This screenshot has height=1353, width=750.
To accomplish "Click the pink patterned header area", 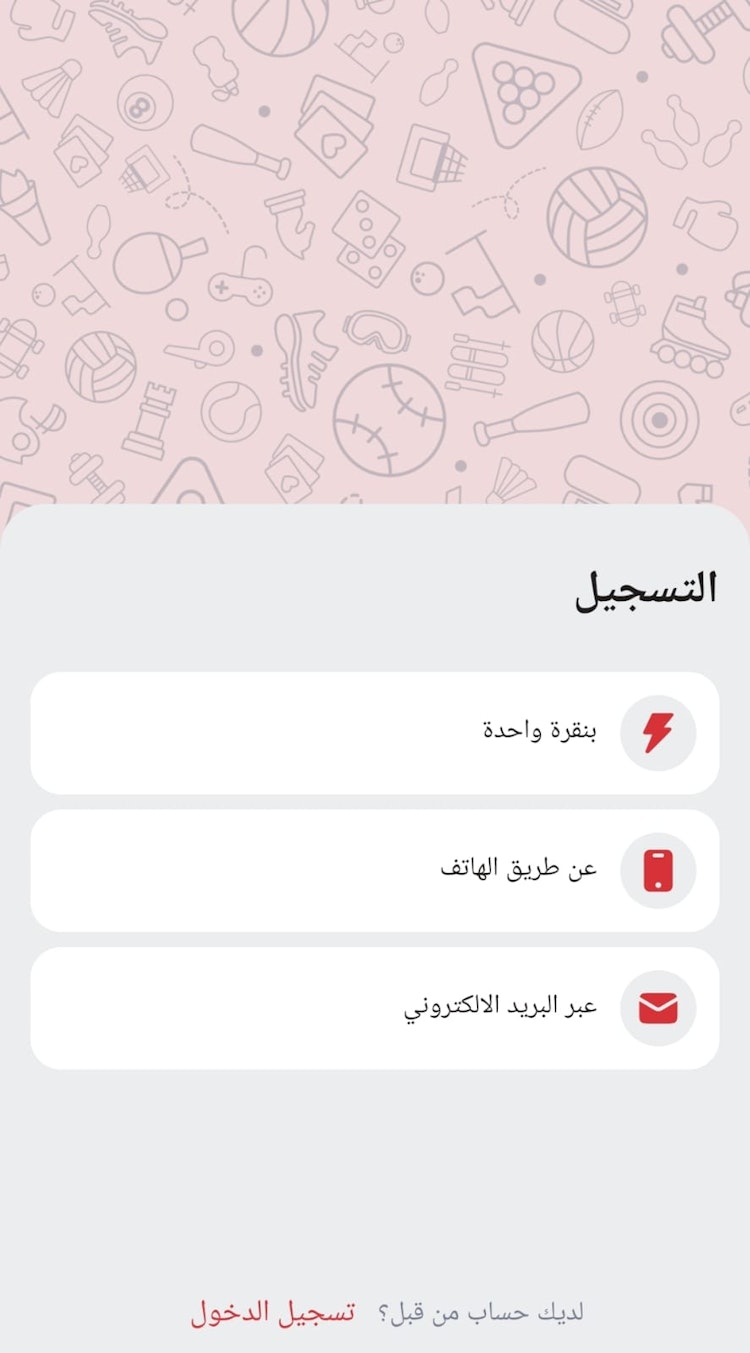I will coord(375,250).
